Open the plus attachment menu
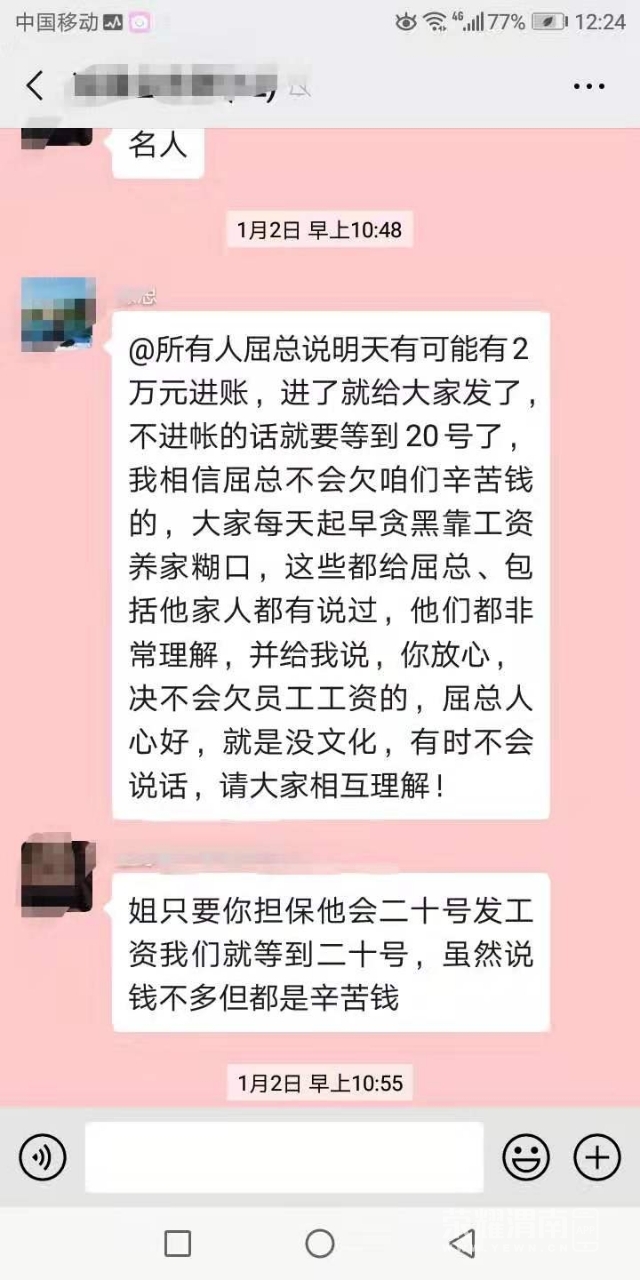The height and width of the screenshot is (1280, 640). point(597,1158)
